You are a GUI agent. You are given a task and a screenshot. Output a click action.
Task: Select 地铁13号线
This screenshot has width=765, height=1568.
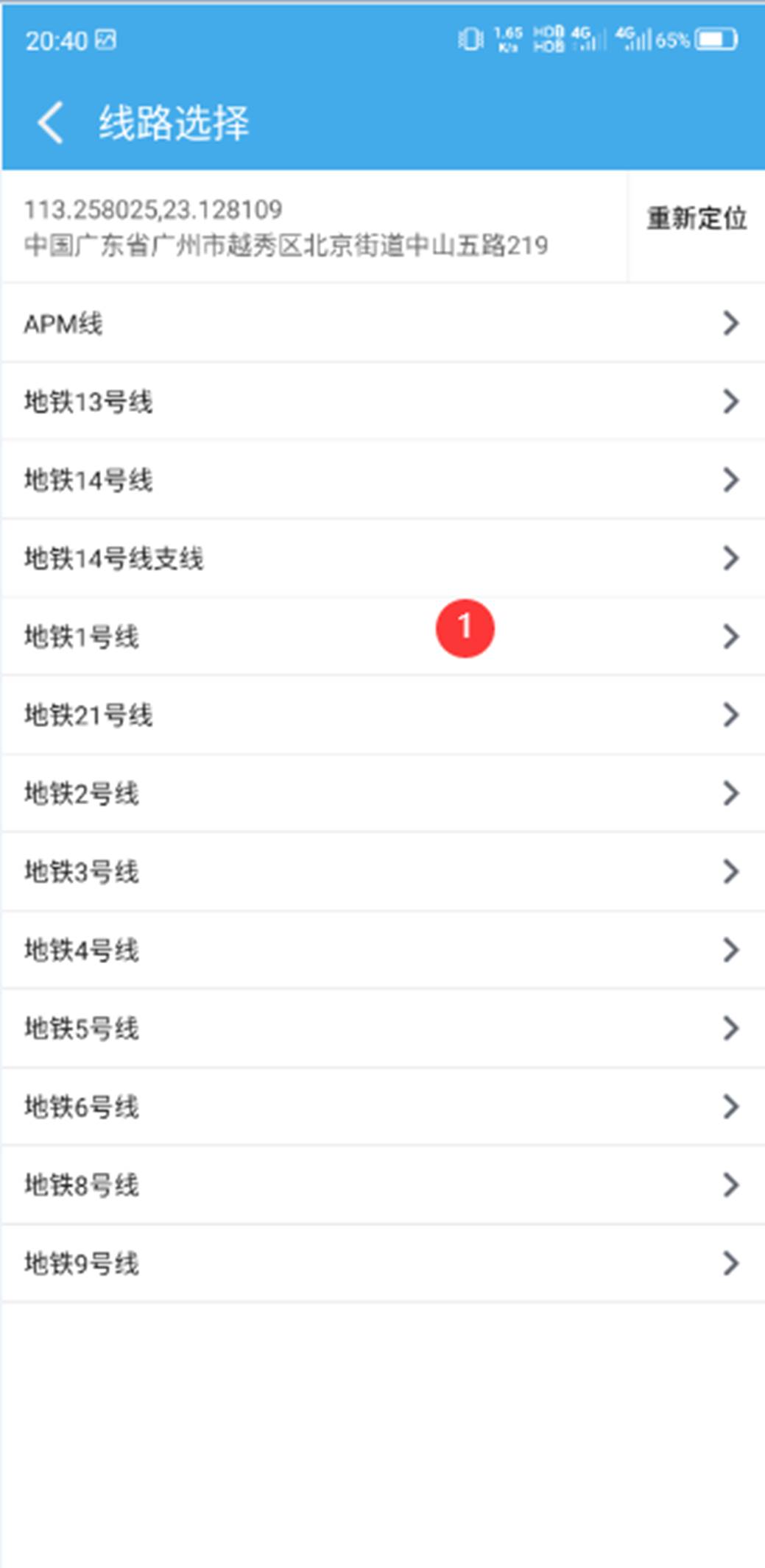[382, 402]
